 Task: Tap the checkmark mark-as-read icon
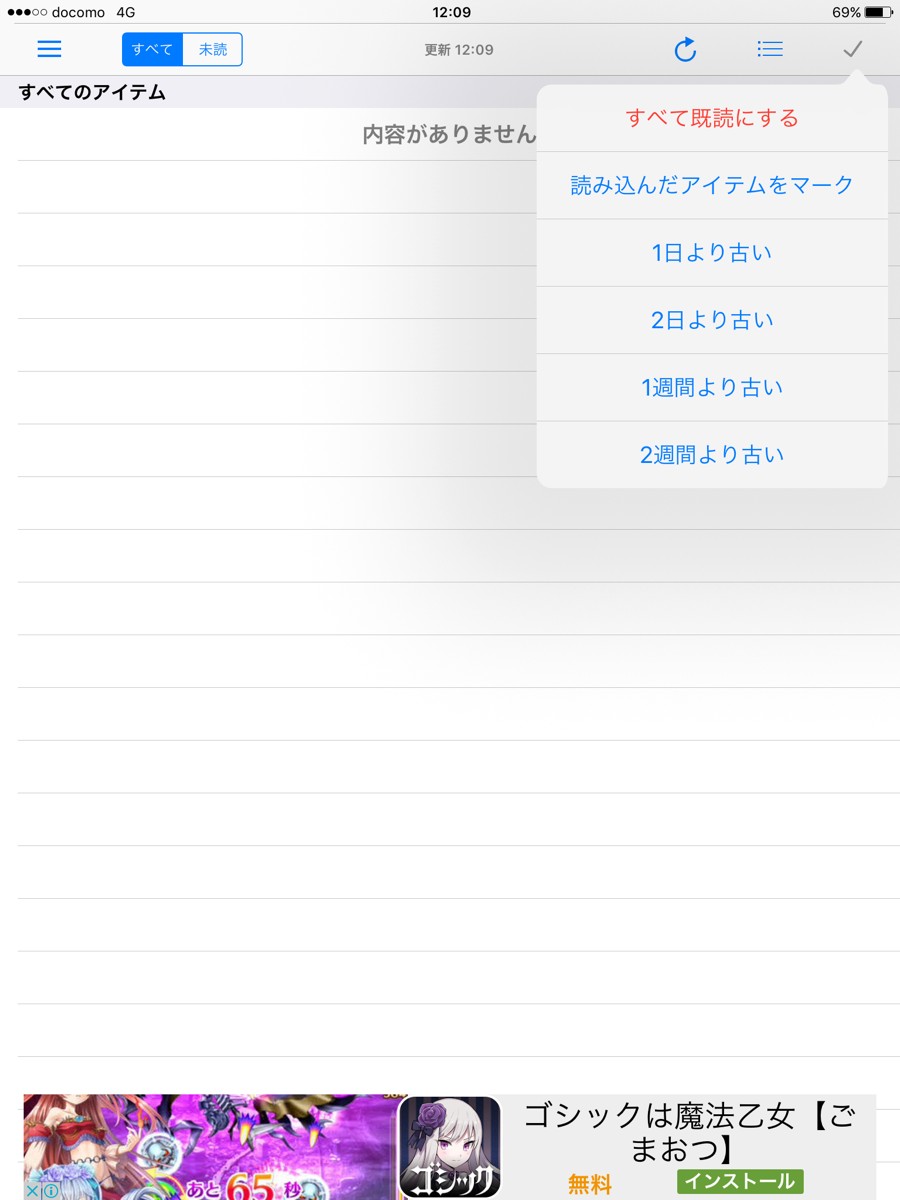click(x=853, y=49)
